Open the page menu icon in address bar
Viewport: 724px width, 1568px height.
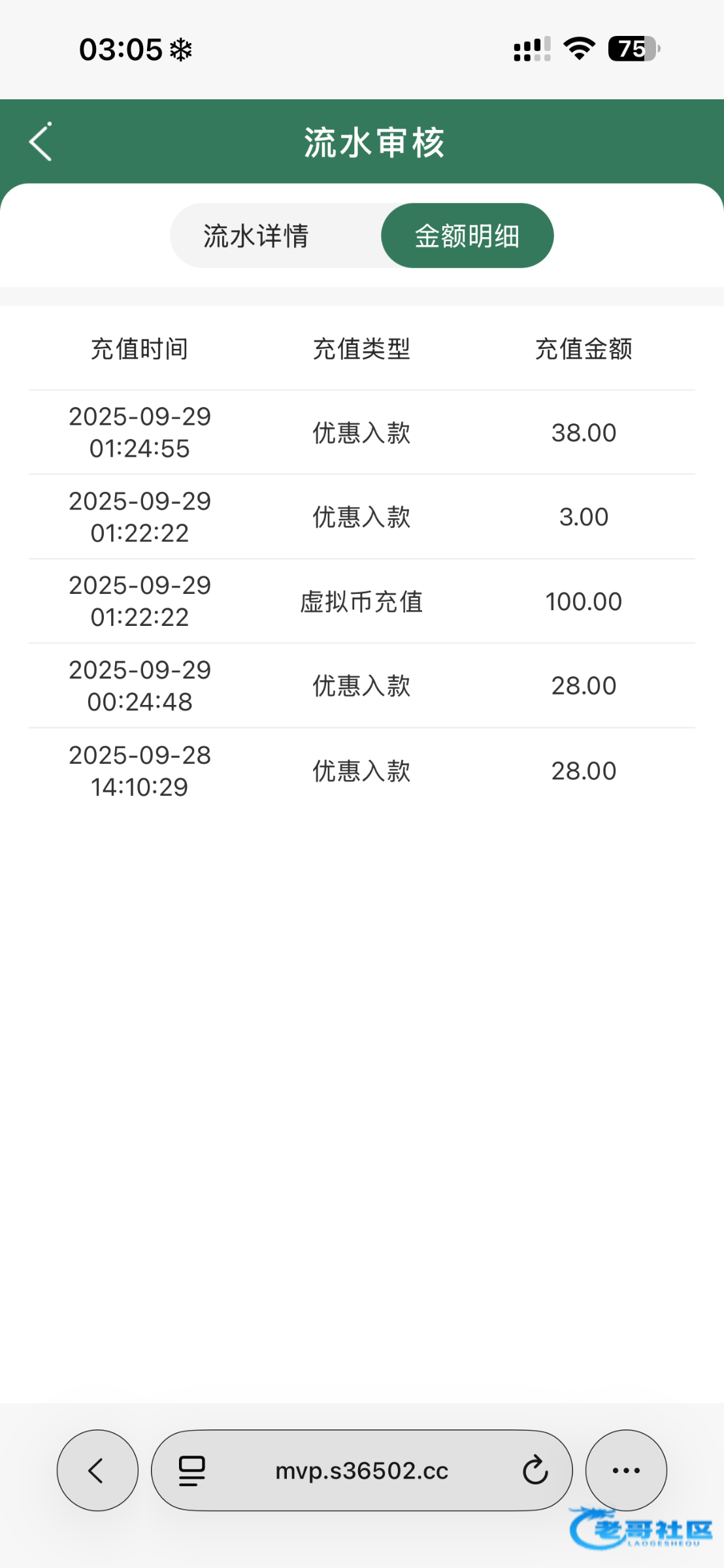[x=192, y=1471]
